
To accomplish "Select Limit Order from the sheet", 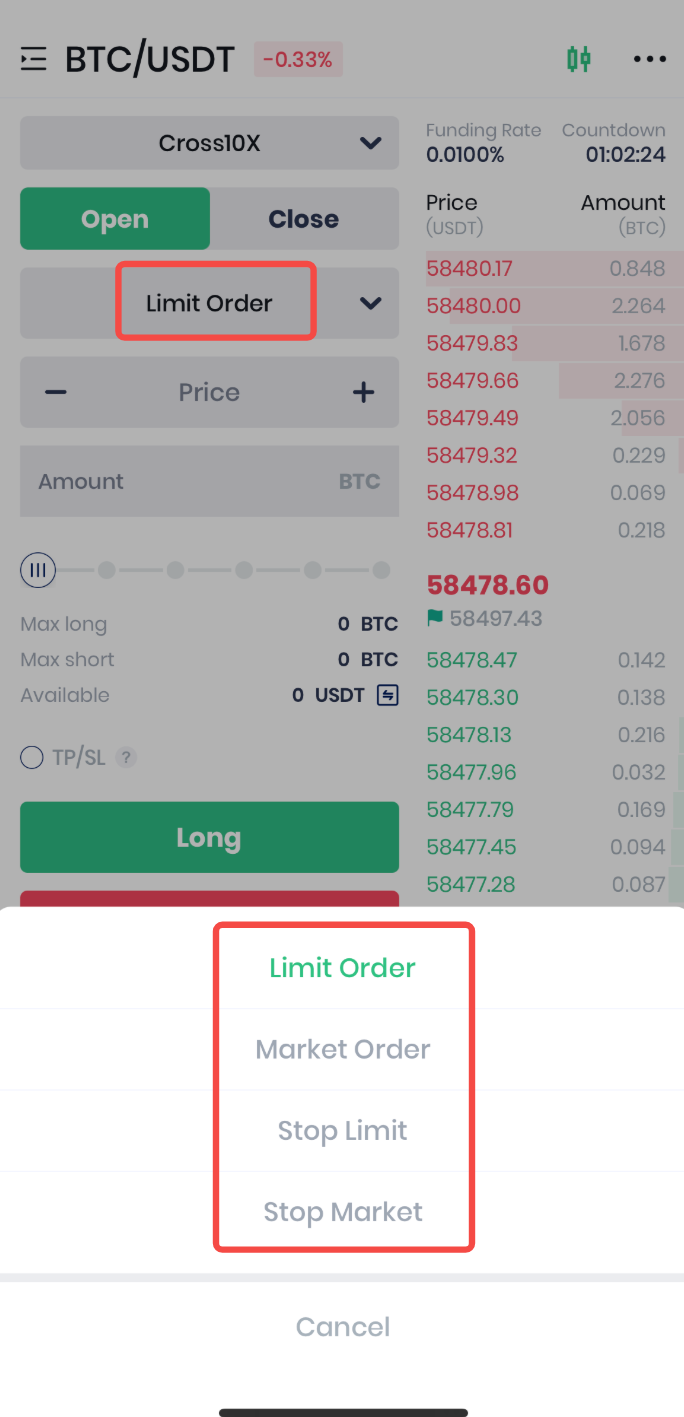I will coord(342,968).
